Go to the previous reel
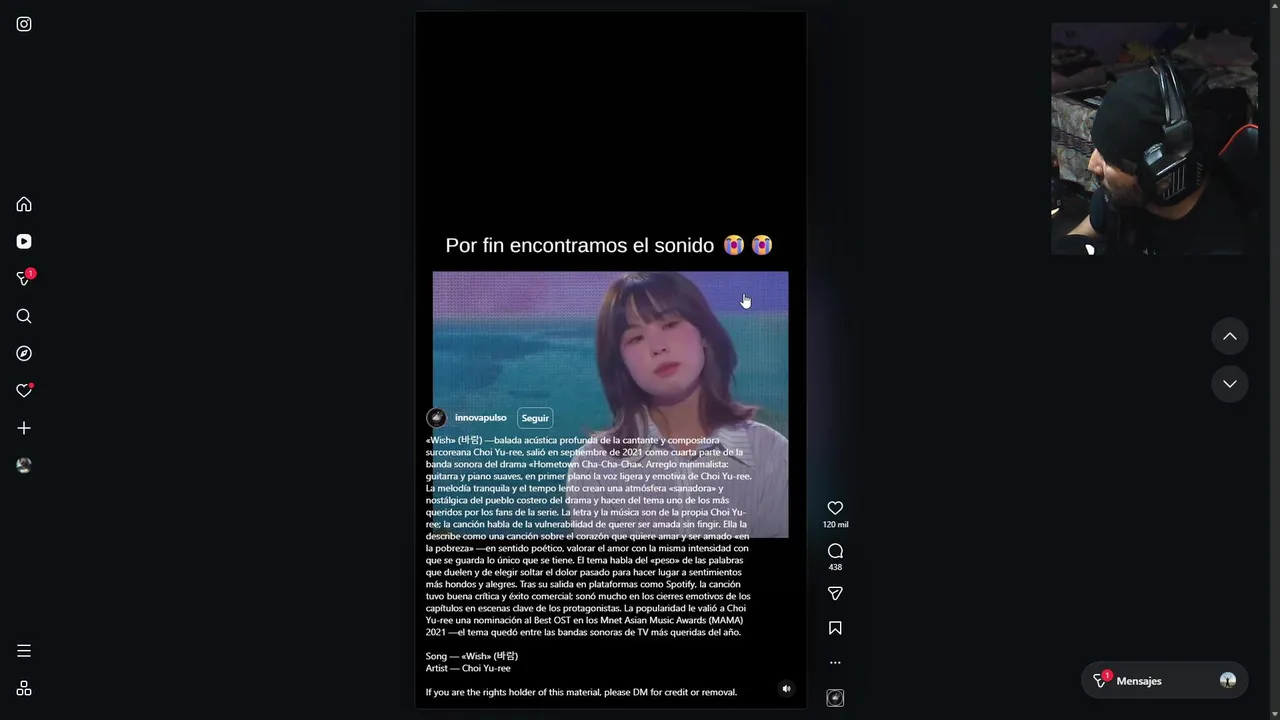 [1229, 336]
